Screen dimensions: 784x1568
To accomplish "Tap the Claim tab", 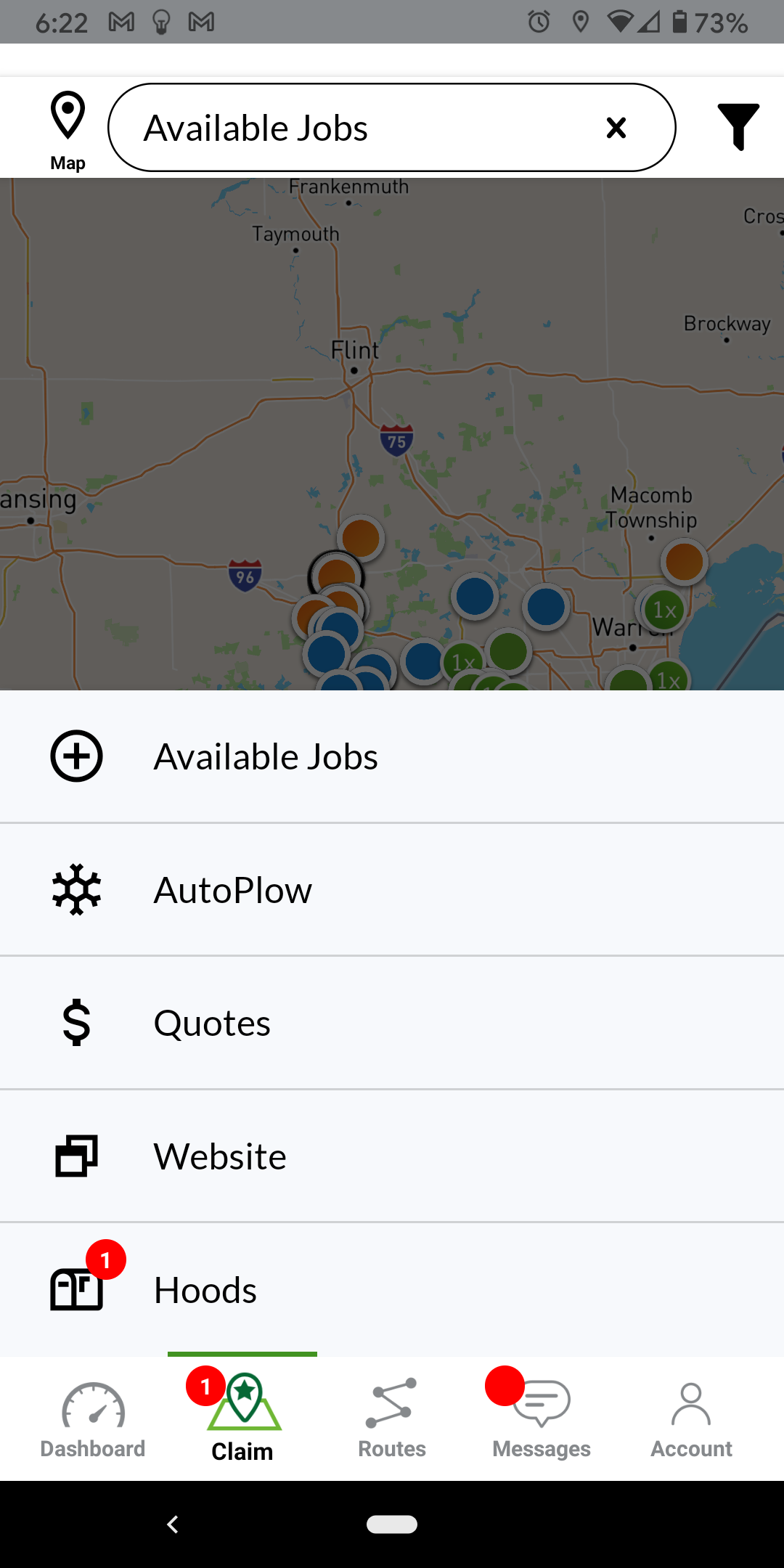I will [x=242, y=1419].
